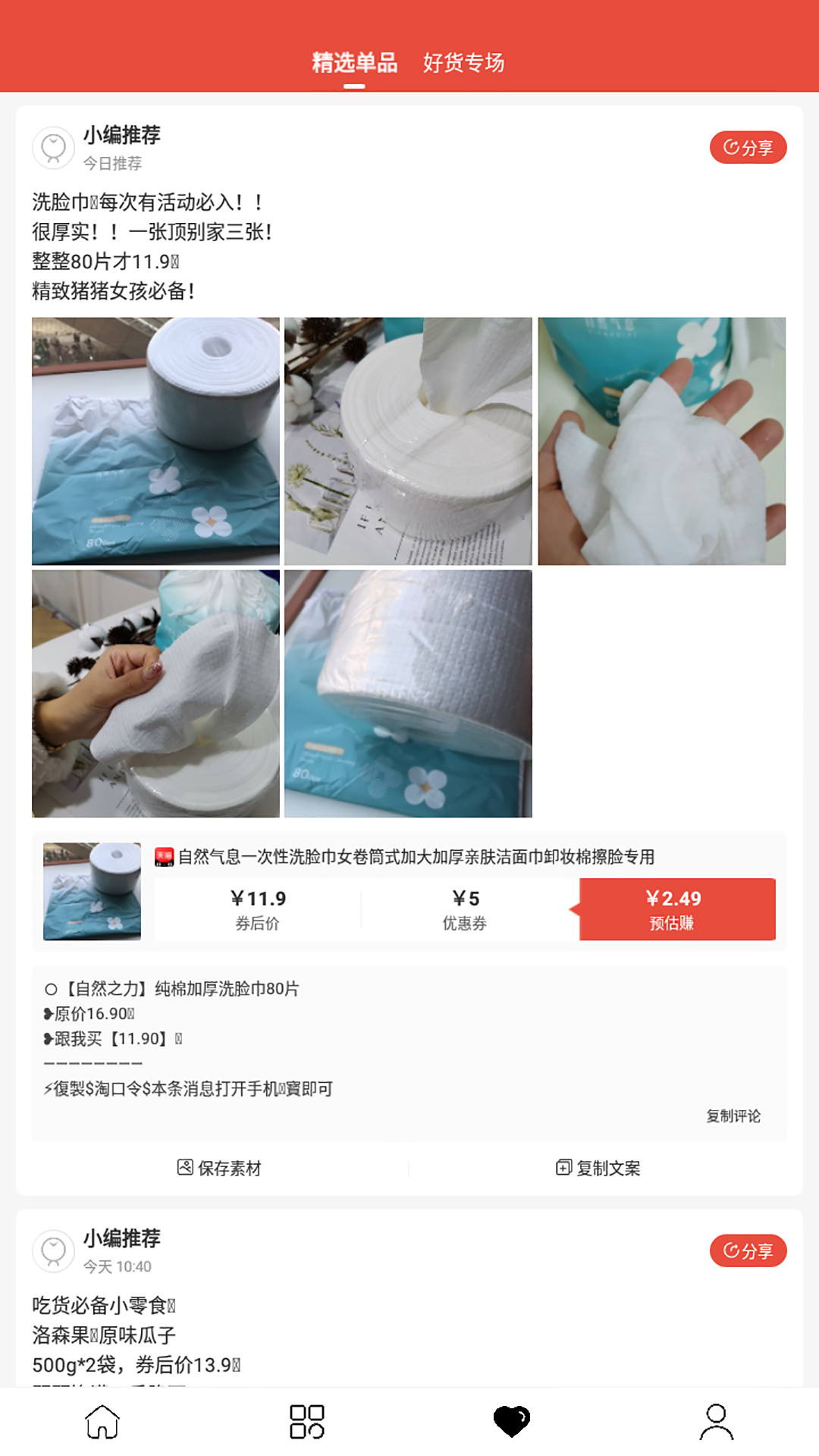Switch to the 好货专场 tab
The height and width of the screenshot is (1456, 819).
(x=463, y=63)
